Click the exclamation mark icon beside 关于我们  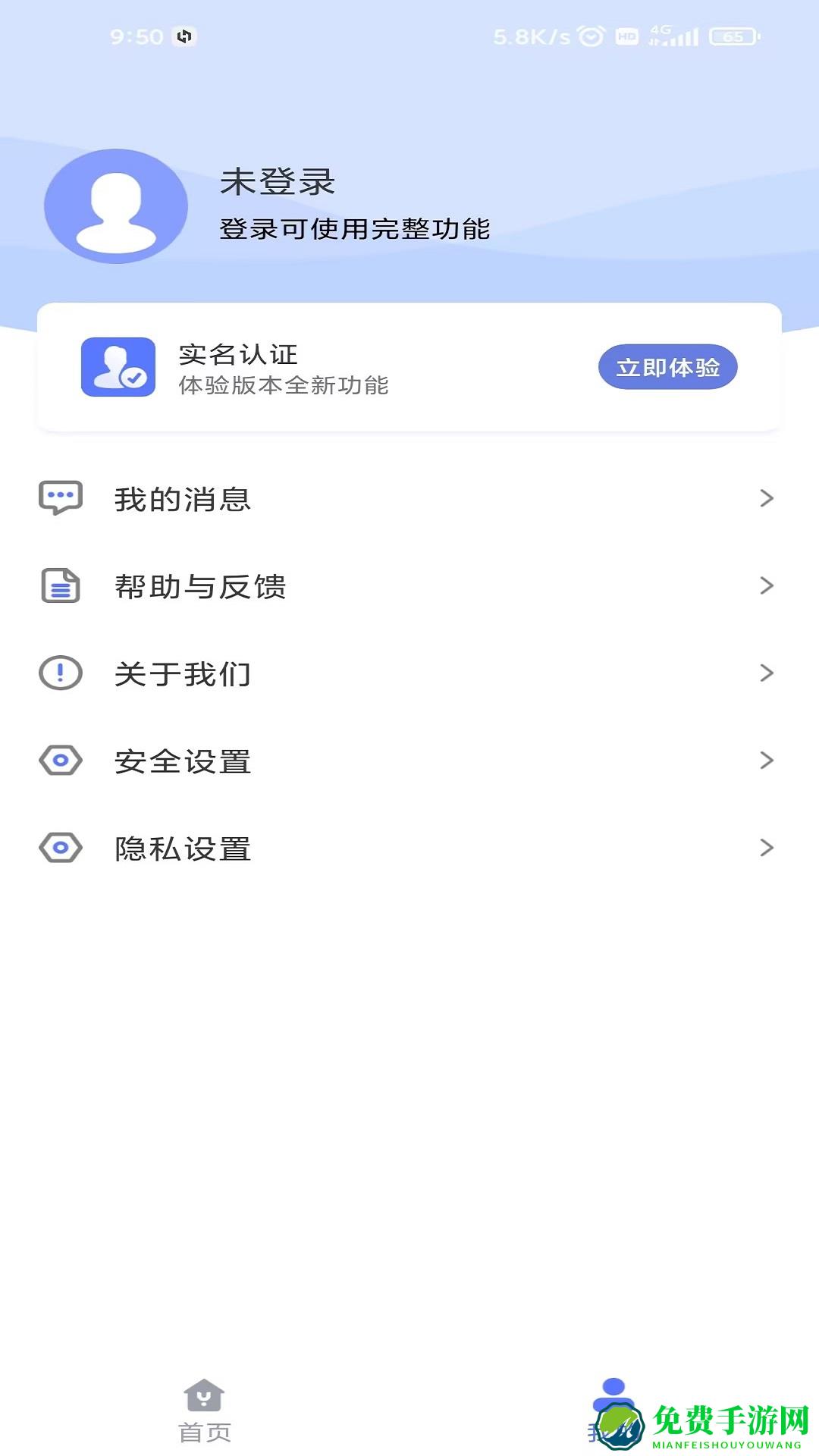pyautogui.click(x=60, y=673)
